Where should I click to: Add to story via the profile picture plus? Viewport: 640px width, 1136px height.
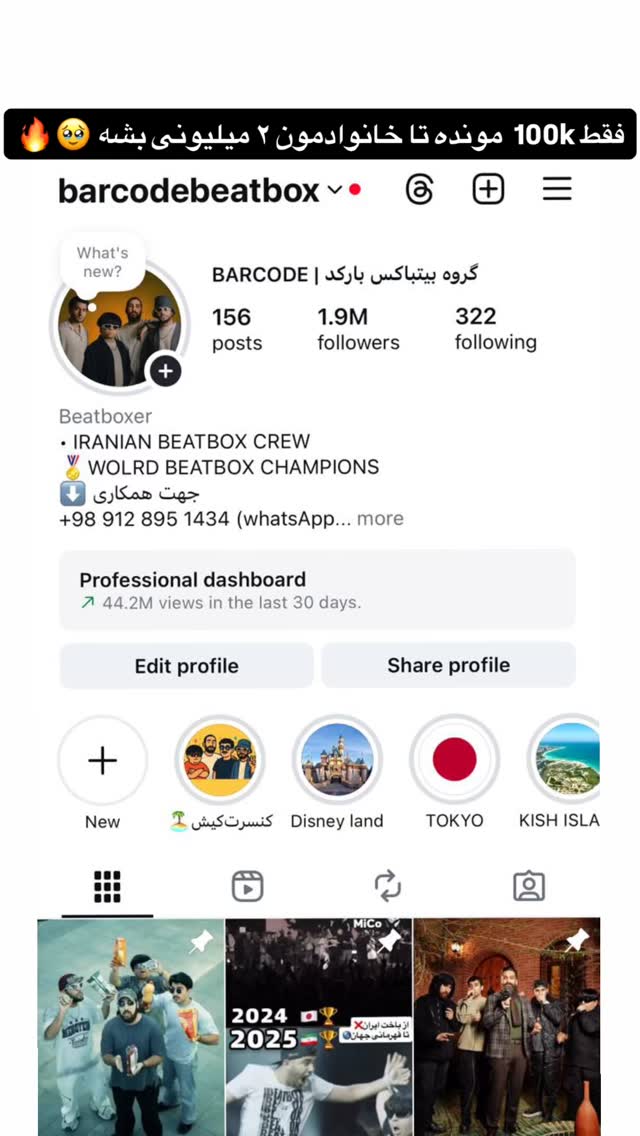tap(165, 372)
